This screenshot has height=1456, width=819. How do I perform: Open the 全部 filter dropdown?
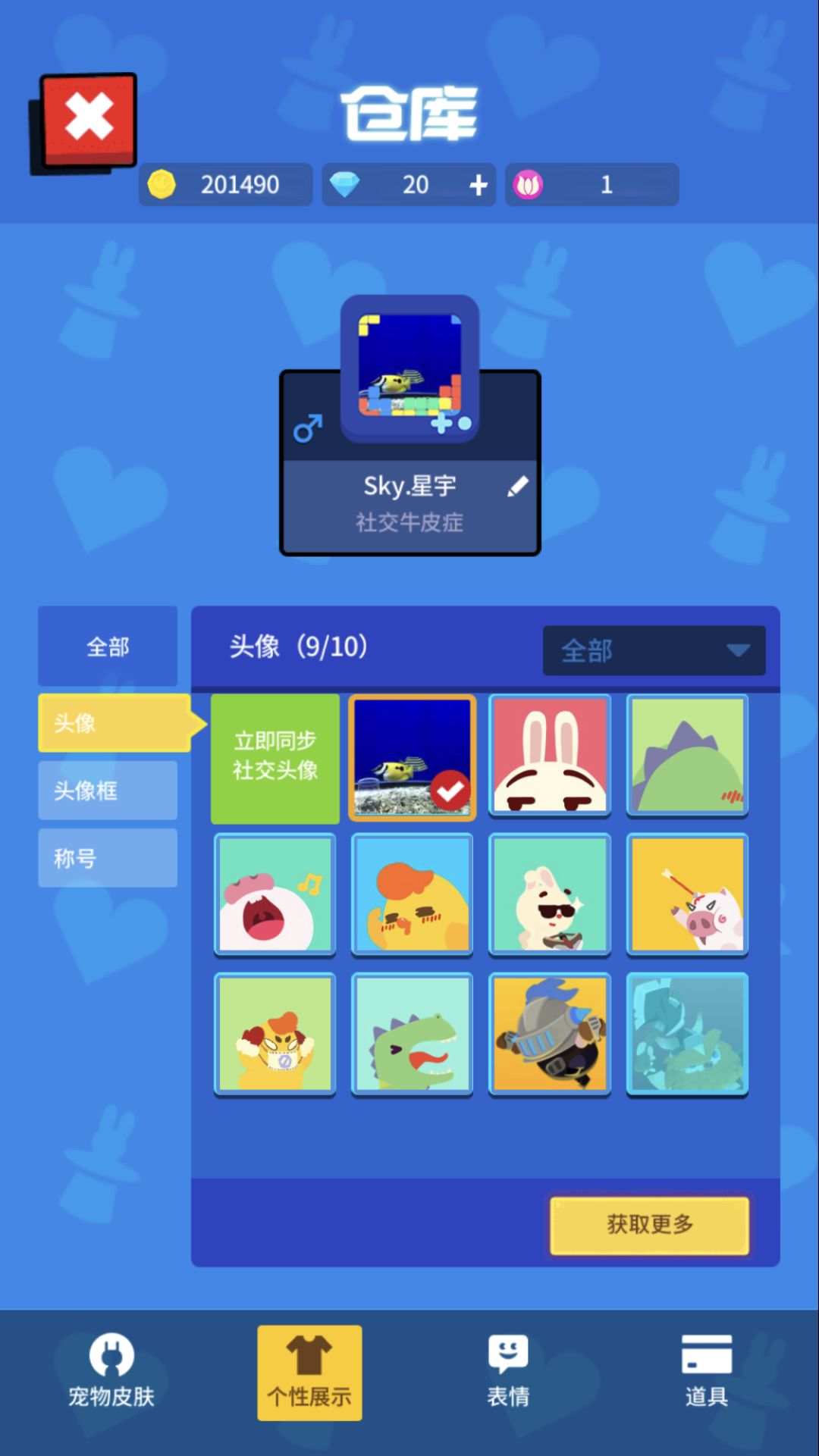(653, 650)
